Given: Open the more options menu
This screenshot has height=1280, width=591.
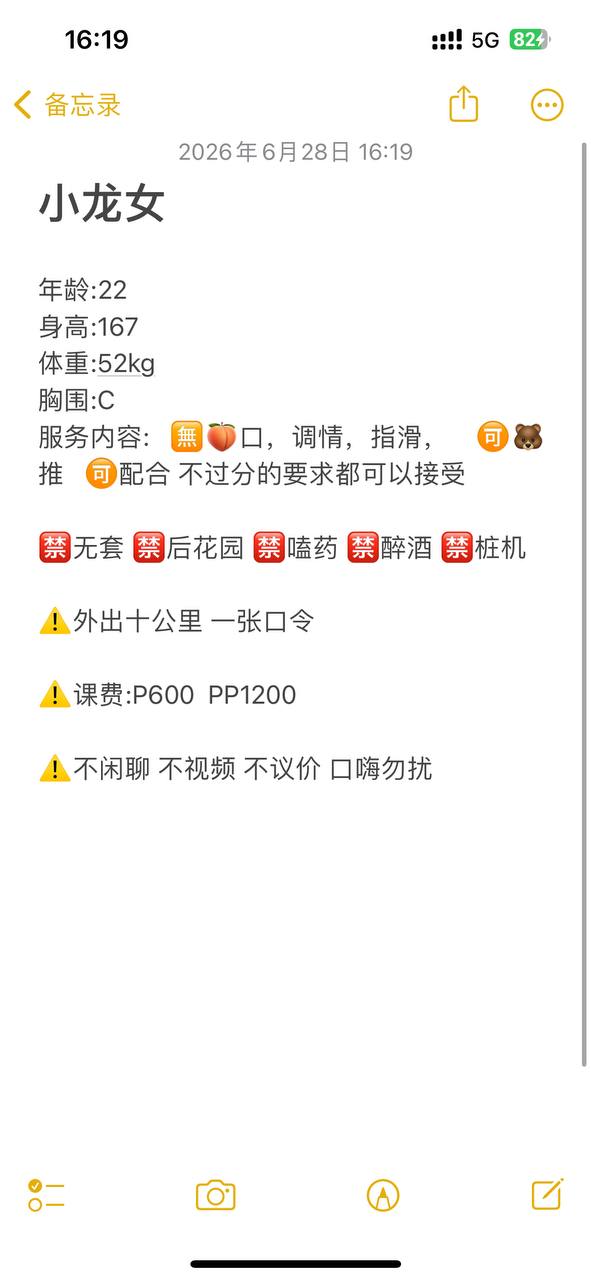Looking at the screenshot, I should pyautogui.click(x=547, y=105).
